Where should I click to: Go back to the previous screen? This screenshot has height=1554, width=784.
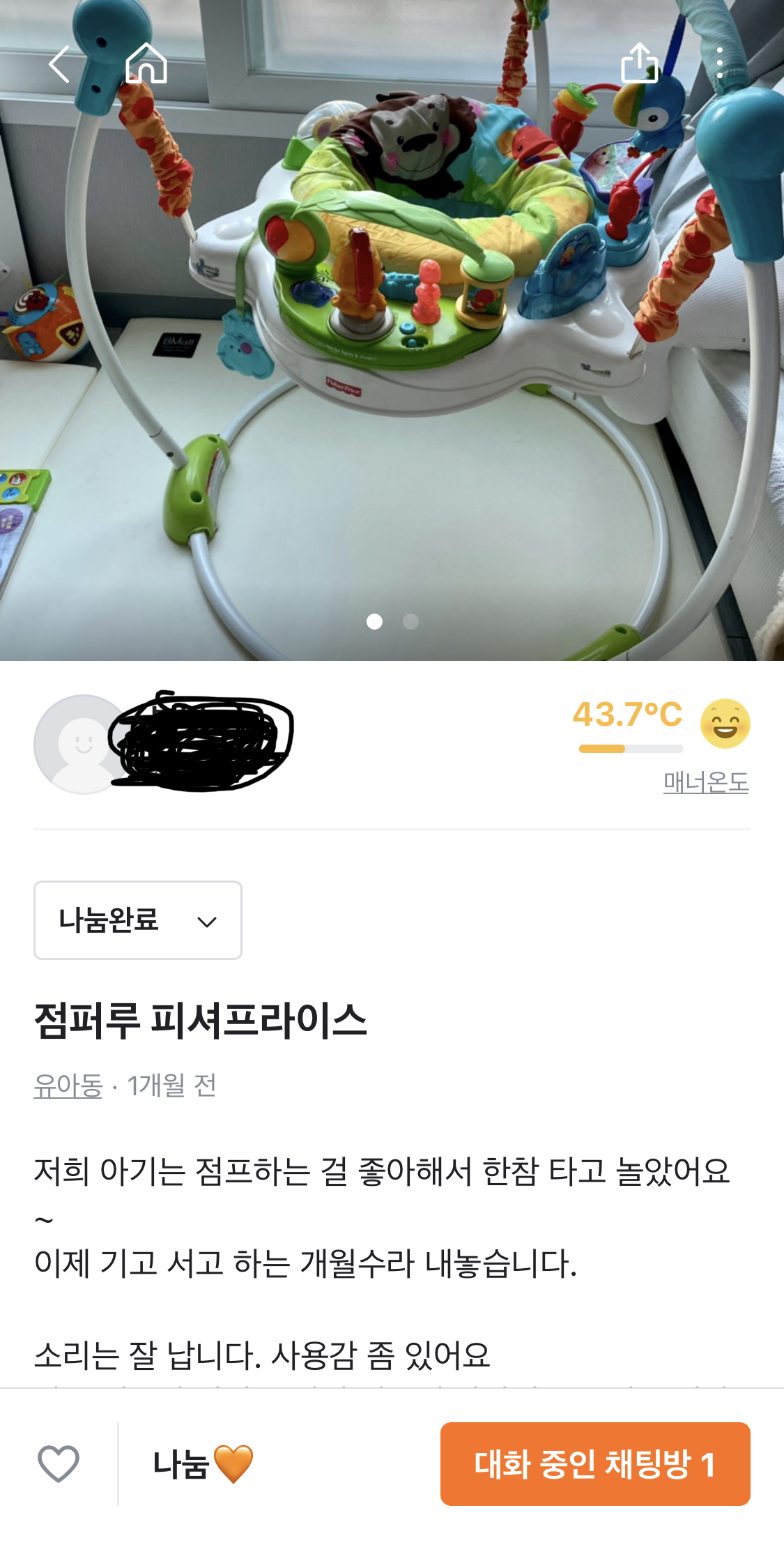(x=59, y=64)
